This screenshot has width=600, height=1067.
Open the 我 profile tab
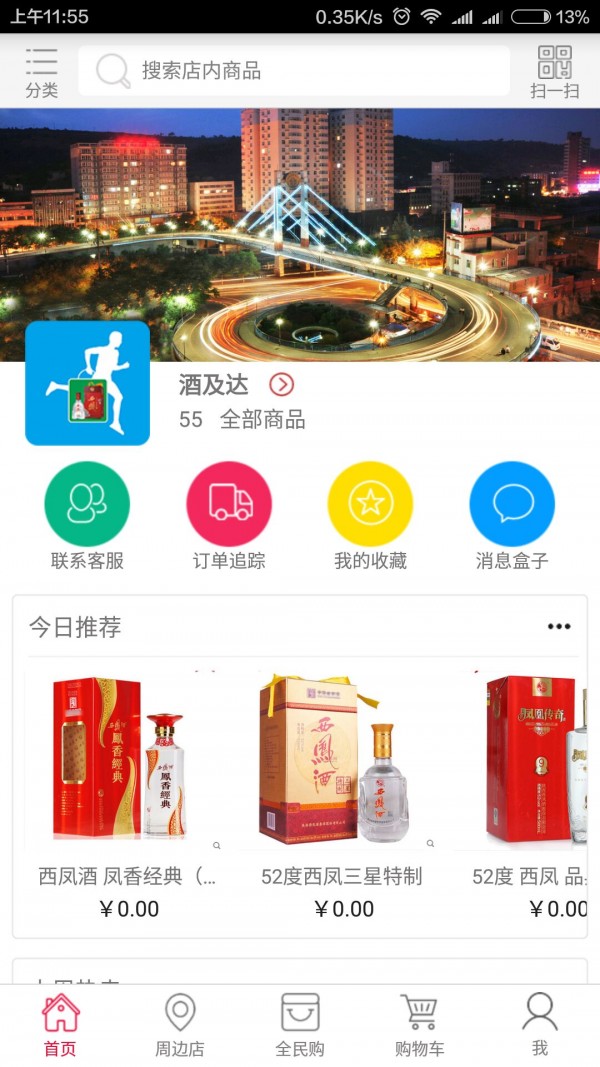coord(540,1025)
